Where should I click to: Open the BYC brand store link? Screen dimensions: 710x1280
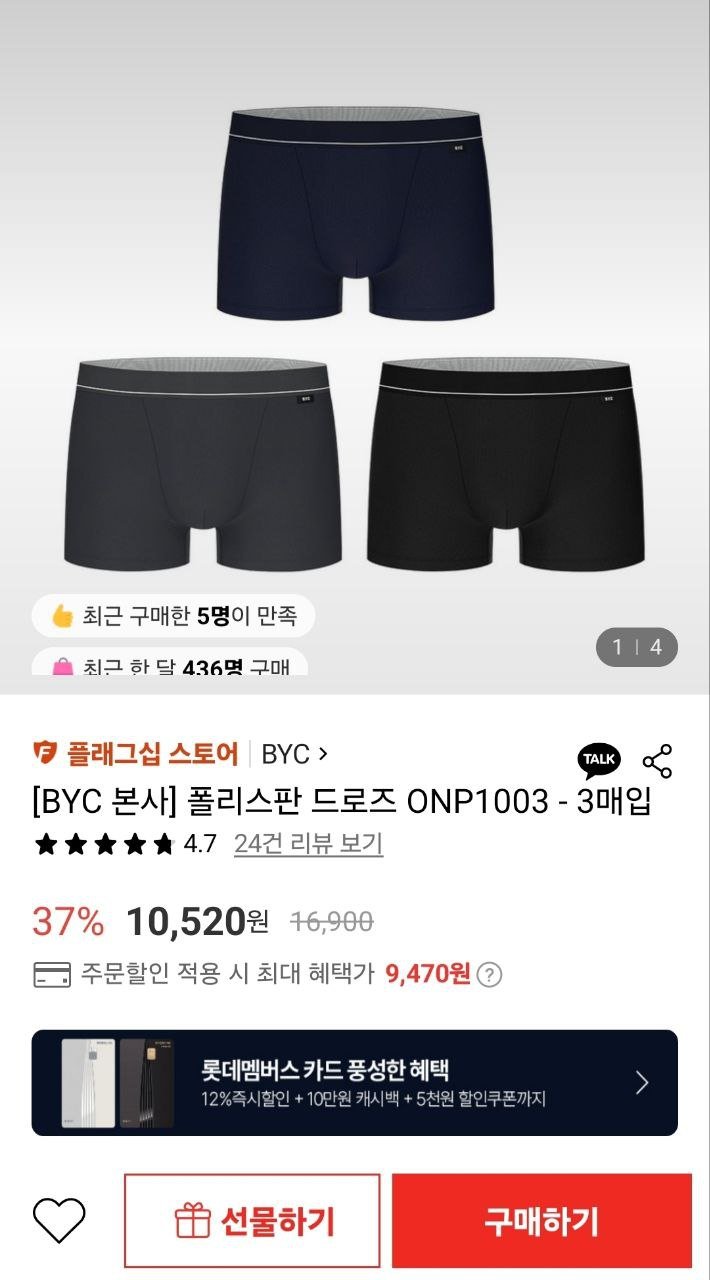[x=294, y=753]
